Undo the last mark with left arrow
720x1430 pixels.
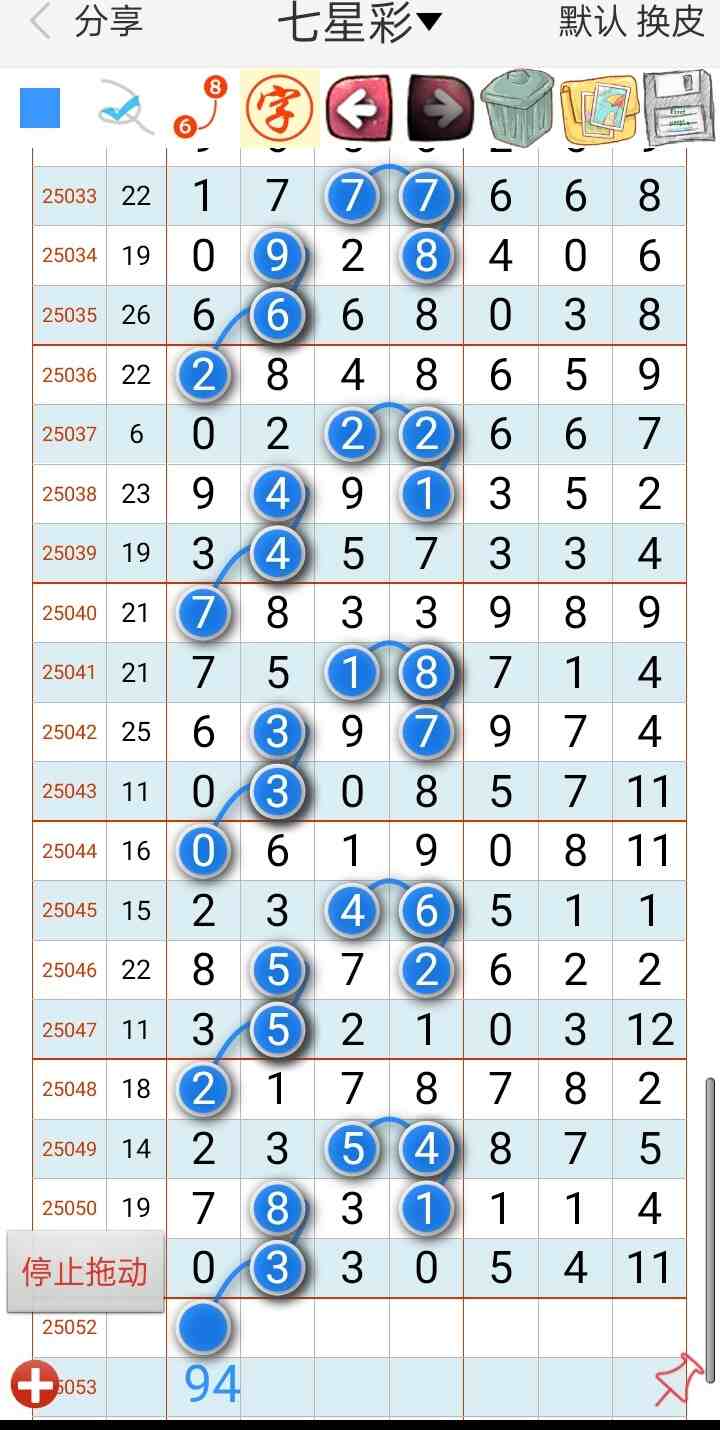point(357,107)
